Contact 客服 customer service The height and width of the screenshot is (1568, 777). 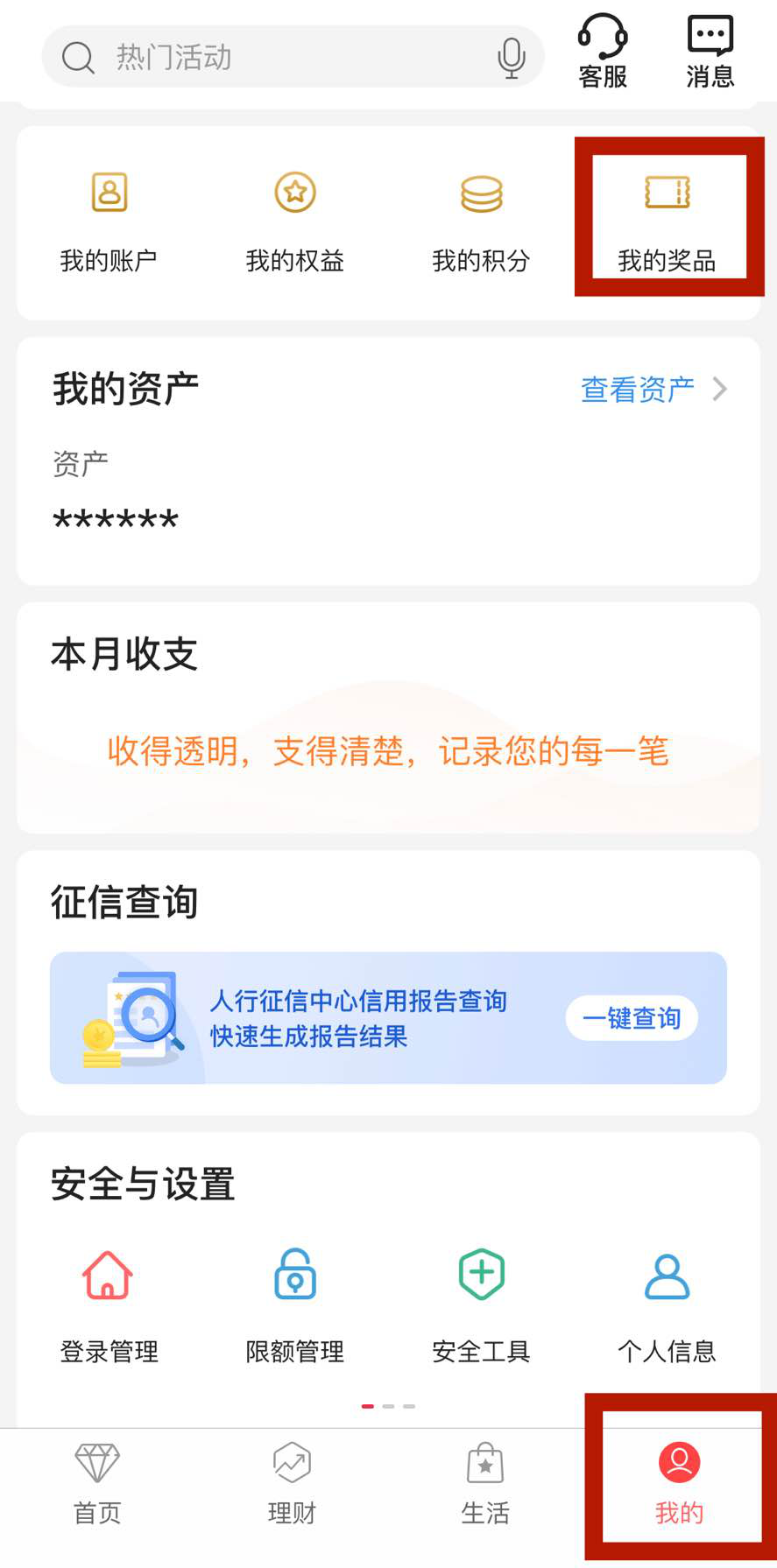click(603, 53)
